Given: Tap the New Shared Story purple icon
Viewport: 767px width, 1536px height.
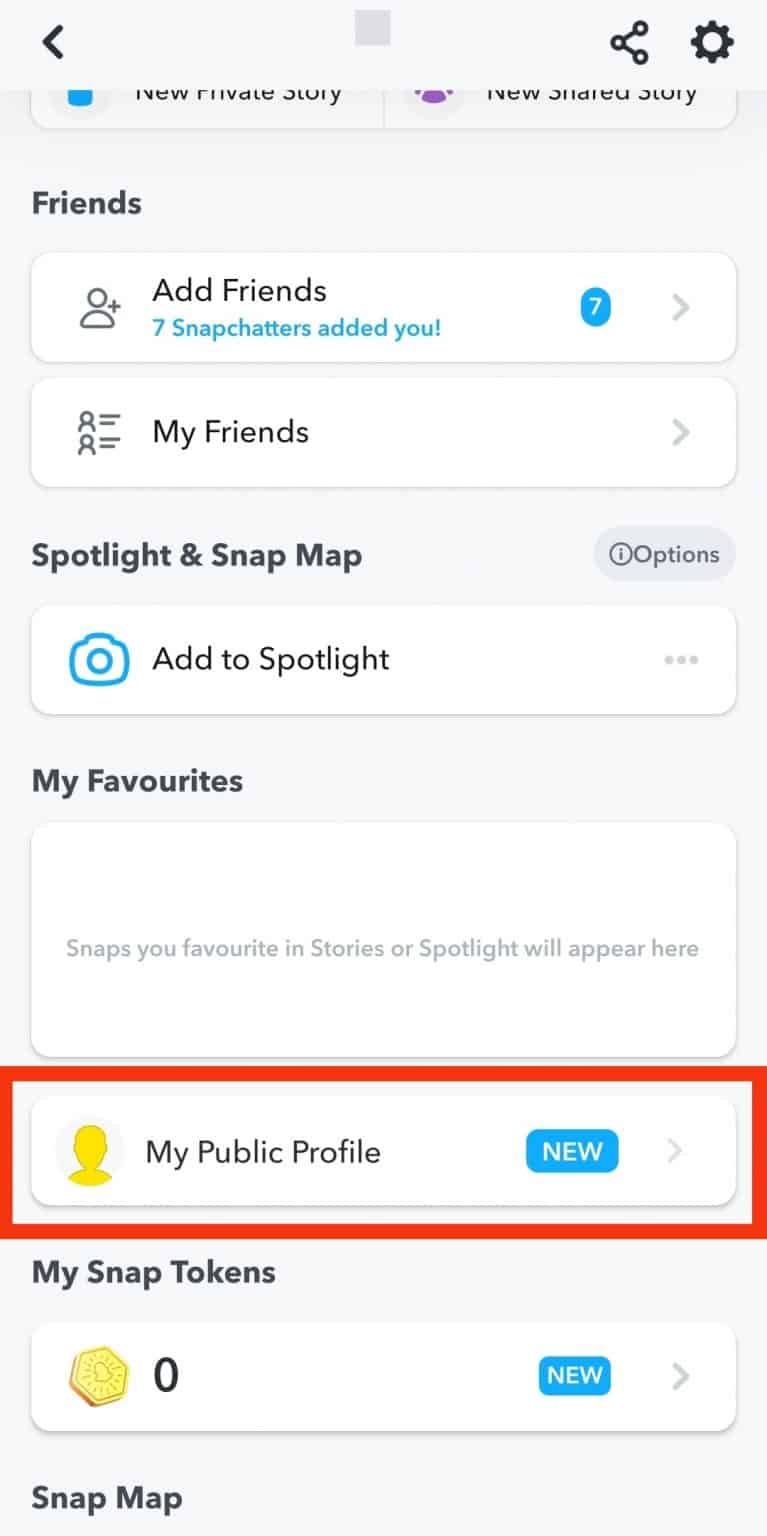Looking at the screenshot, I should (x=432, y=91).
